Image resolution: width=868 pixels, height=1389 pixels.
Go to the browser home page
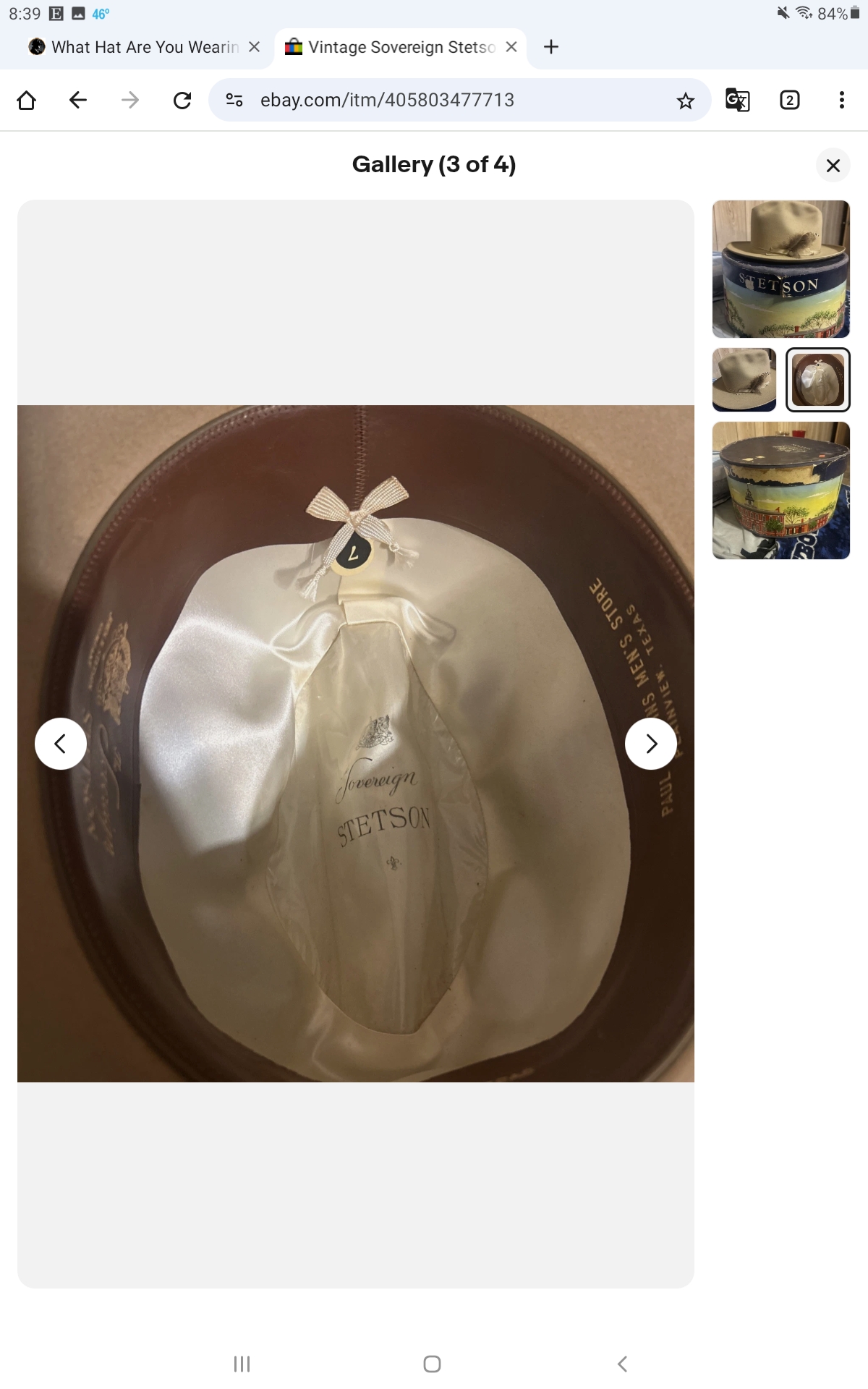tap(26, 100)
